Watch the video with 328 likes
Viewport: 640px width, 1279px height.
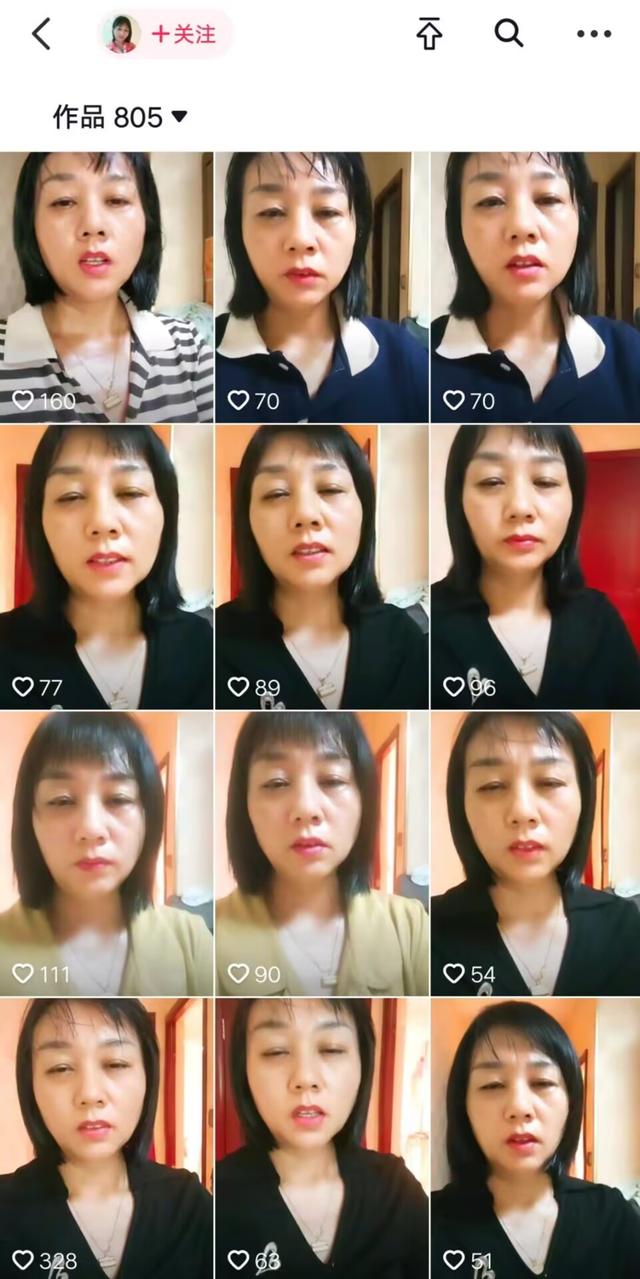click(106, 1138)
